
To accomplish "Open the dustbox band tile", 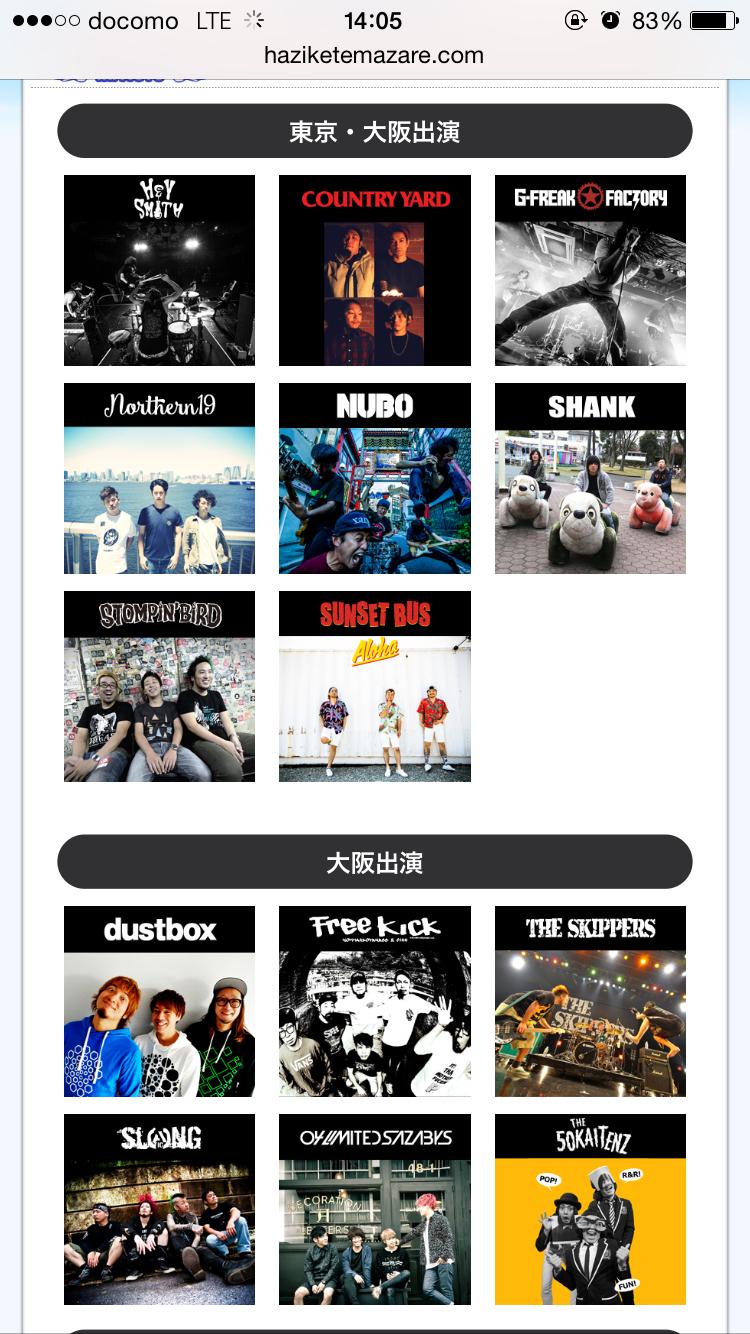I will (x=159, y=1001).
